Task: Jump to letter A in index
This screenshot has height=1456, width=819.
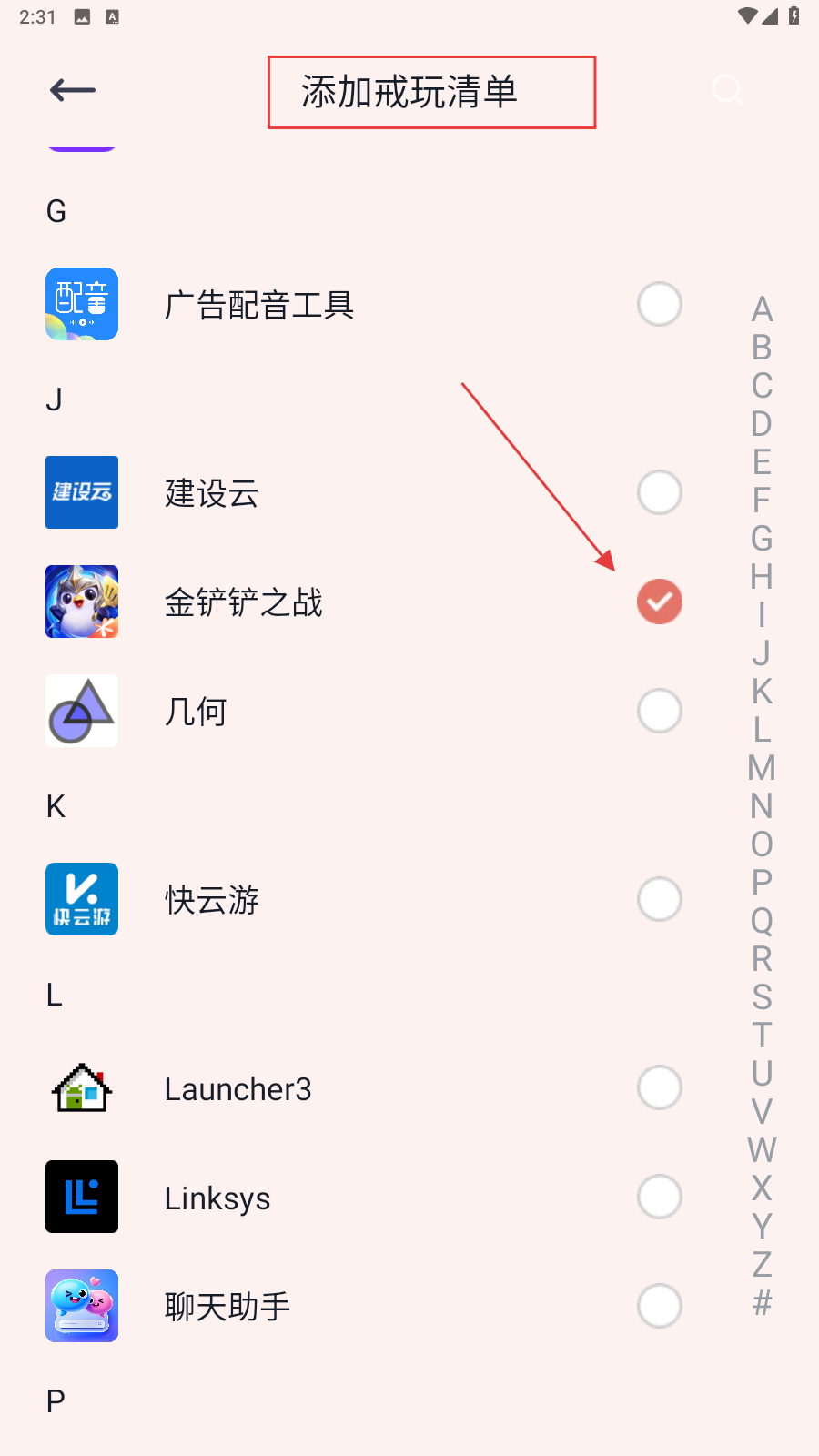Action: coord(763,309)
